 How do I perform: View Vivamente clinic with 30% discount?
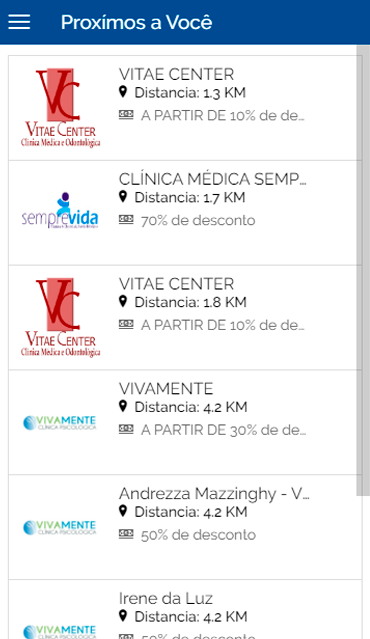coord(185,423)
